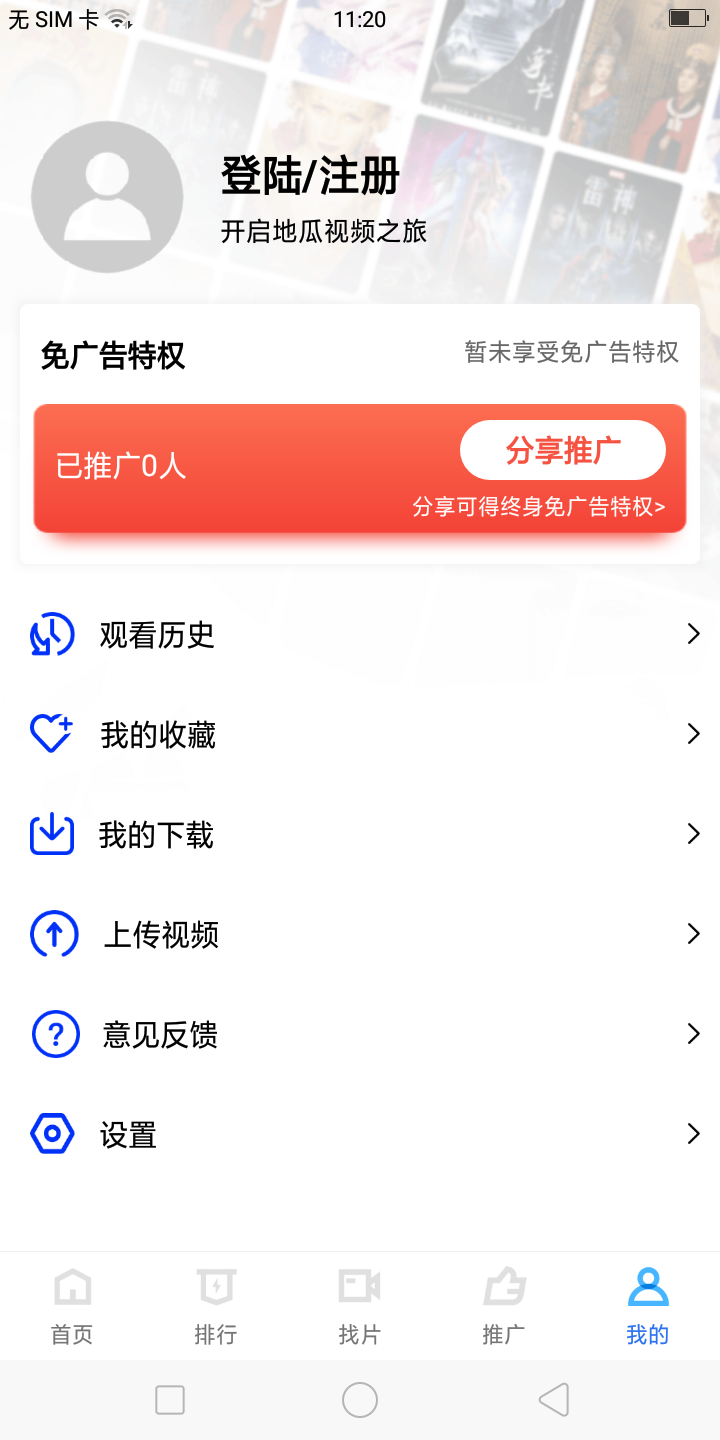Screen dimensions: 720x1440
Task: Tap the profile avatar placeholder
Action: (107, 197)
